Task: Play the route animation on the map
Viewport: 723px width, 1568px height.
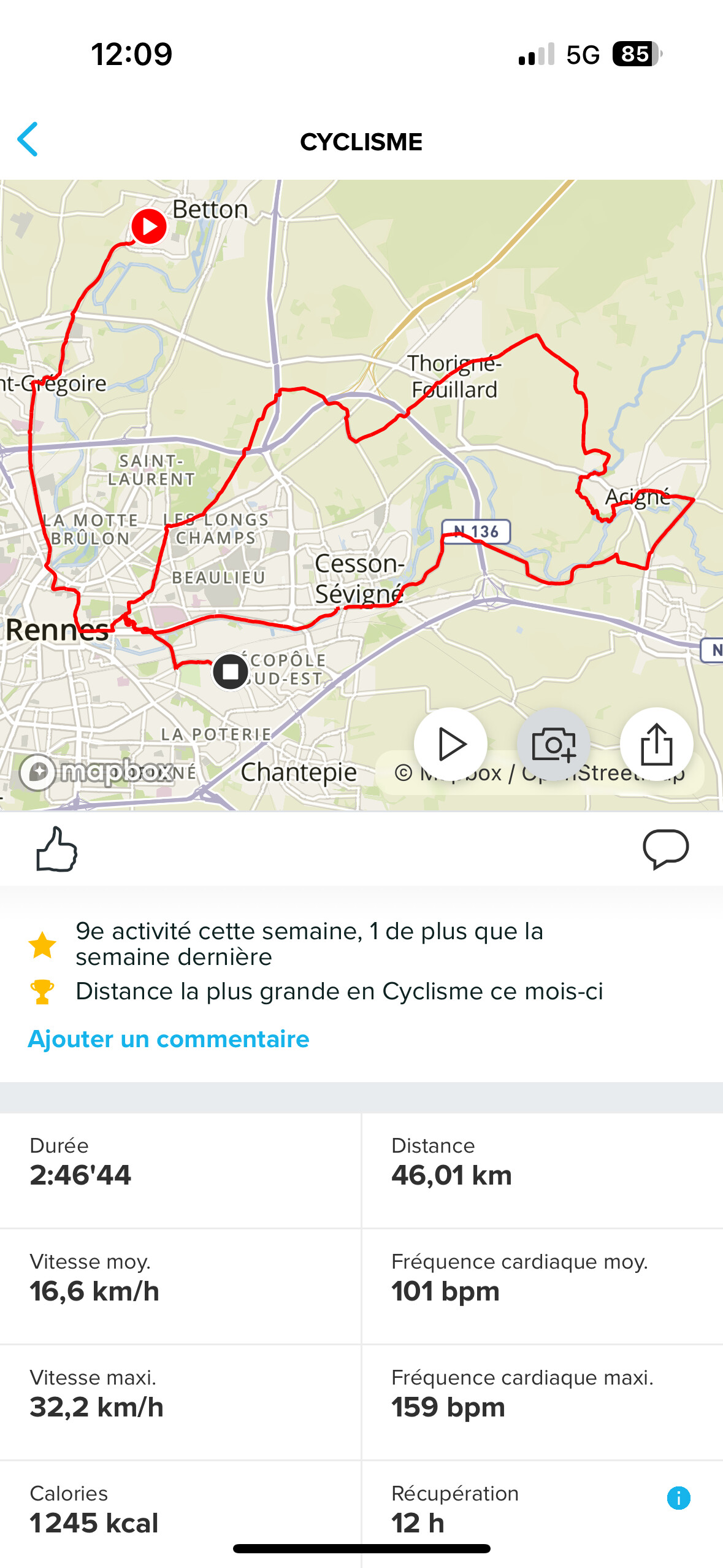Action: click(x=451, y=744)
